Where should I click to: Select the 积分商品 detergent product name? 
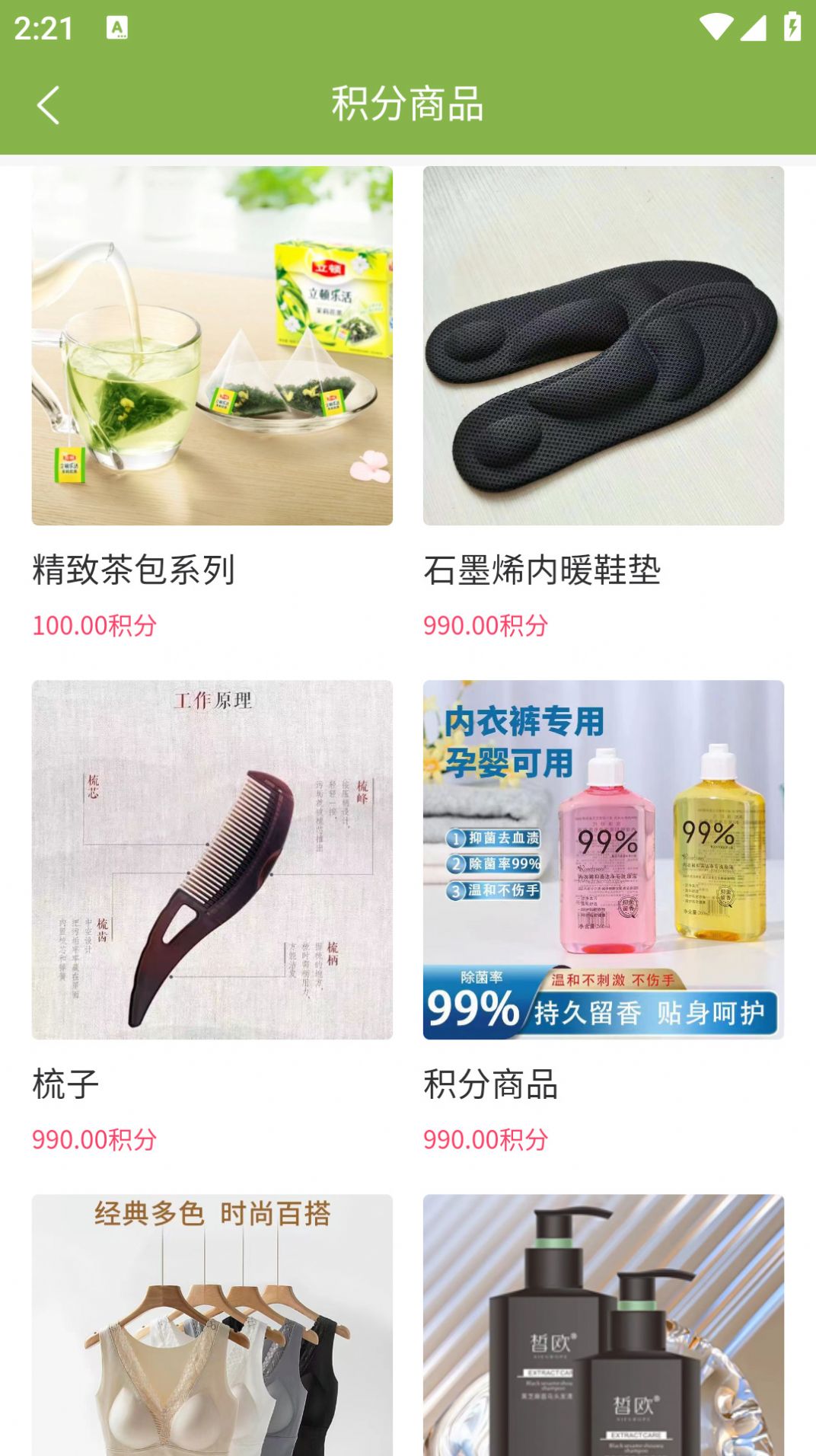491,1084
